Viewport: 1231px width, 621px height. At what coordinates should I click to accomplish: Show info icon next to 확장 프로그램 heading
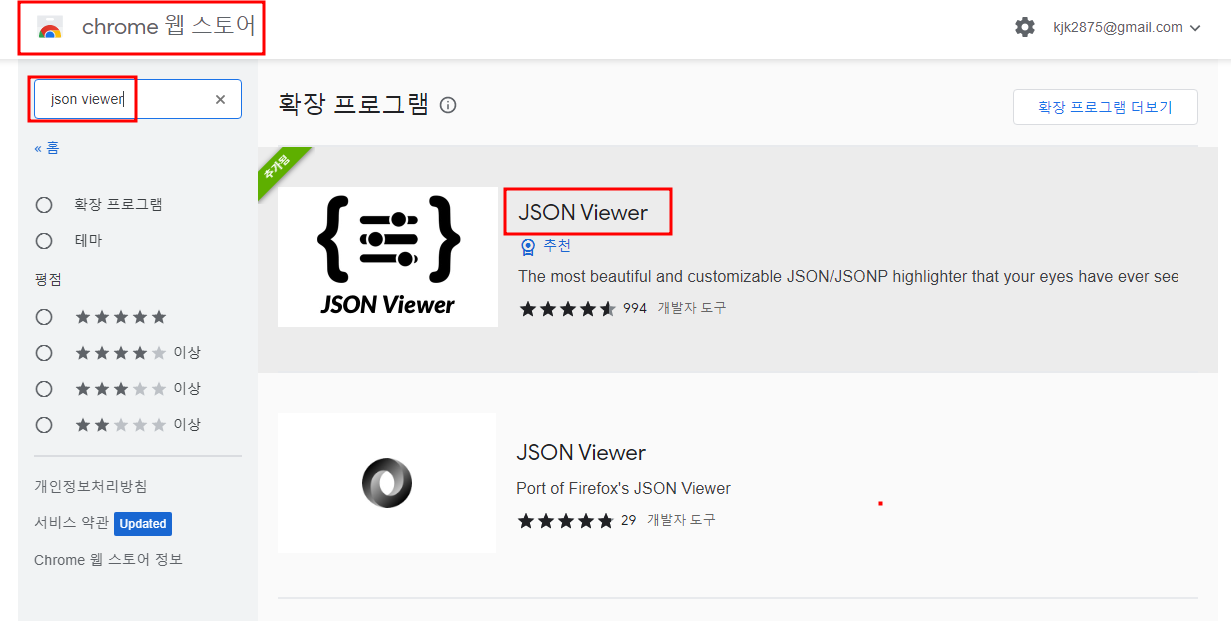point(448,105)
